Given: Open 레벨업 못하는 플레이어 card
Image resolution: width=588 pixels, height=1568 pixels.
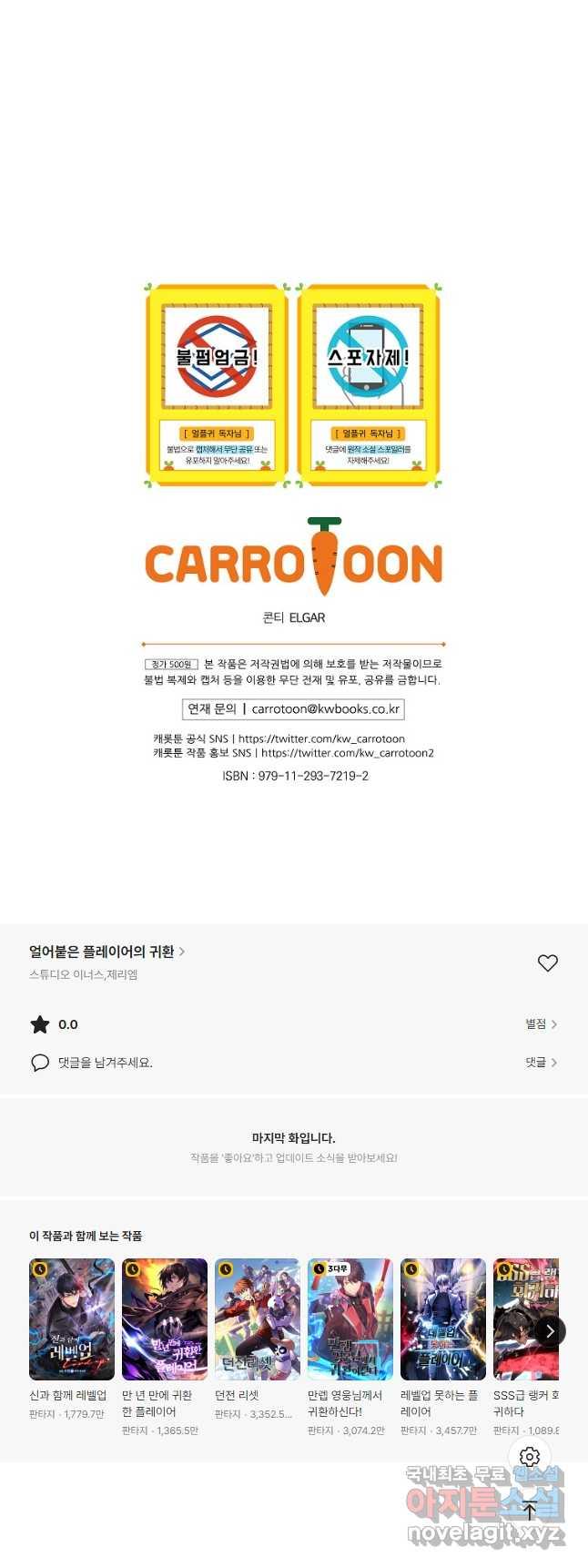Looking at the screenshot, I should coord(442,1319).
